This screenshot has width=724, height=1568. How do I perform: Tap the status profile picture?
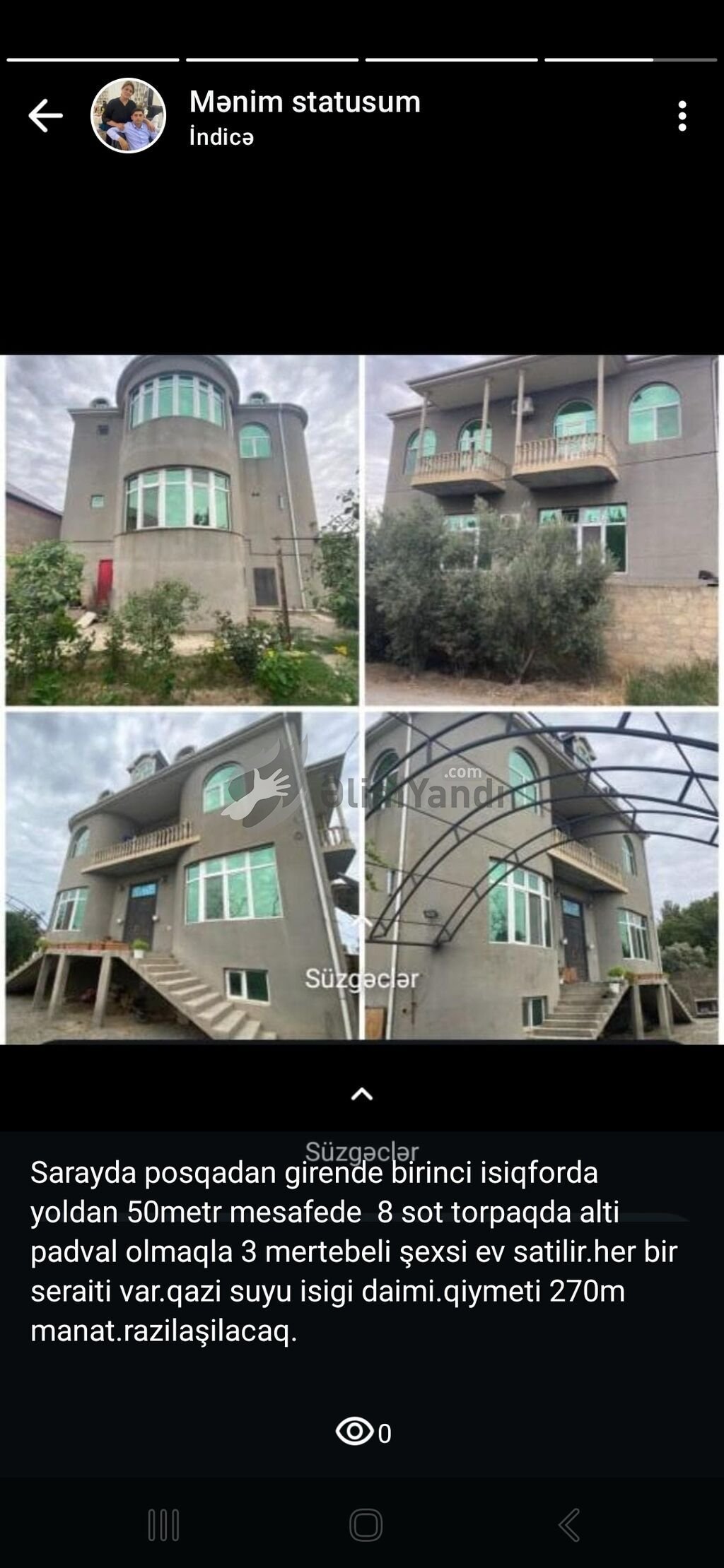[x=128, y=116]
